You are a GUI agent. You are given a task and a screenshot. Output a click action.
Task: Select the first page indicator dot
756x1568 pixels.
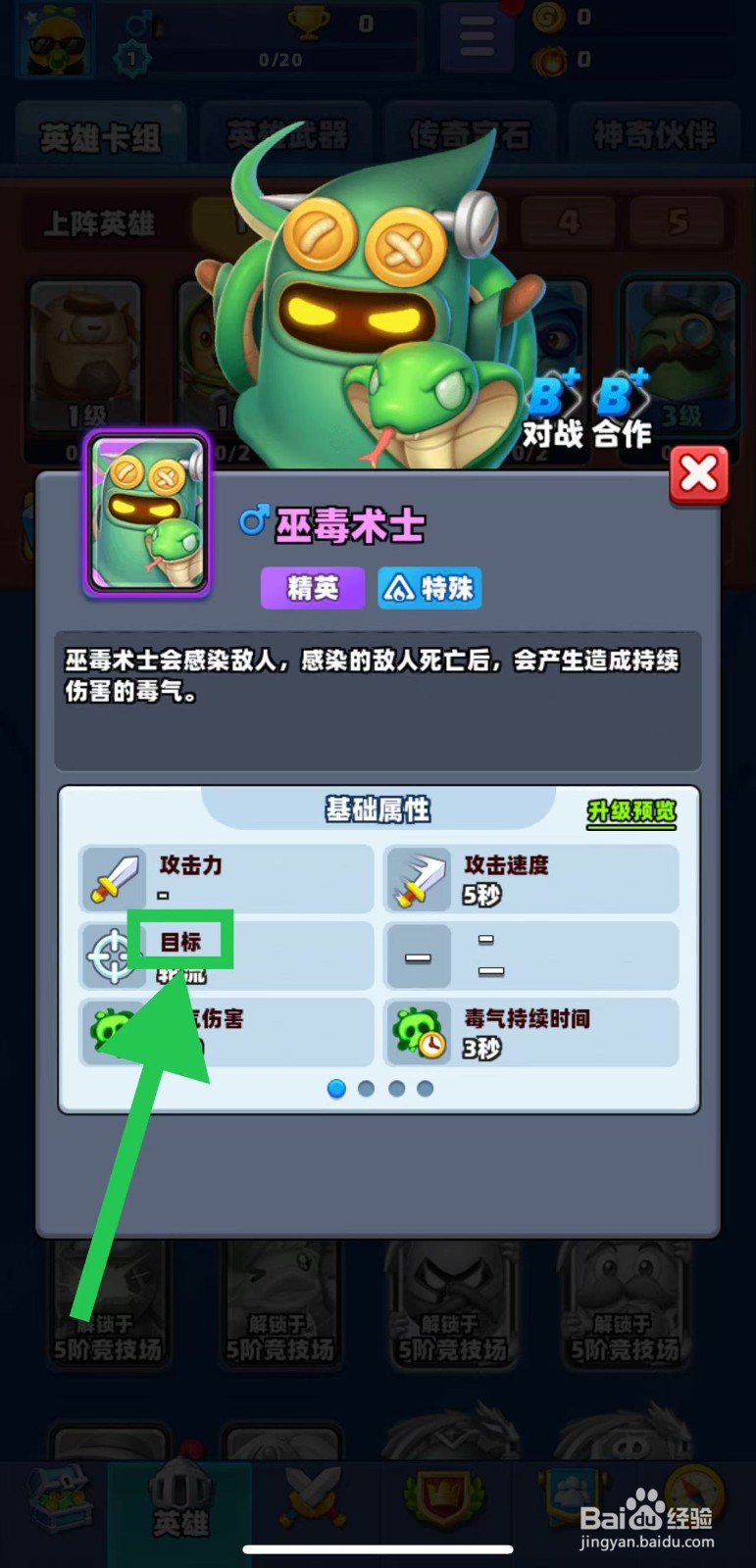336,1089
